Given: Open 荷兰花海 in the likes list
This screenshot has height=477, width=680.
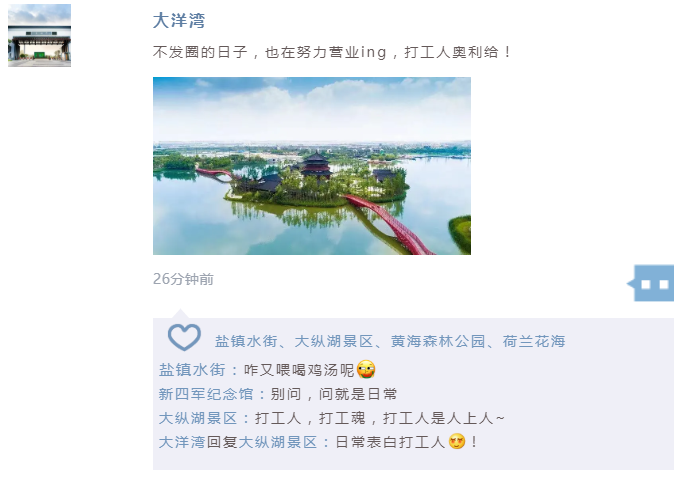Looking at the screenshot, I should click(534, 341).
